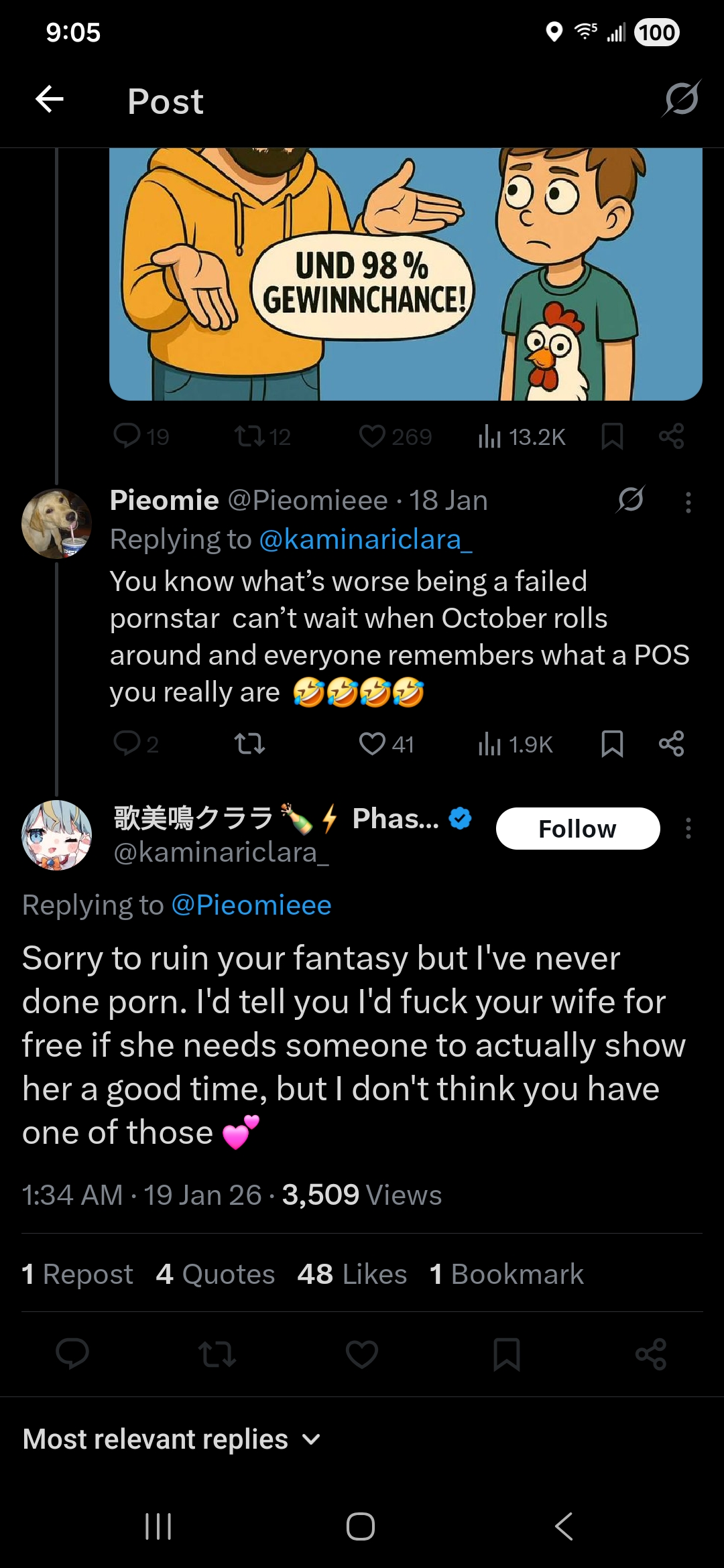The width and height of the screenshot is (724, 1568).
Task: Like Pieomie's reply with 41 likes
Action: click(x=387, y=744)
